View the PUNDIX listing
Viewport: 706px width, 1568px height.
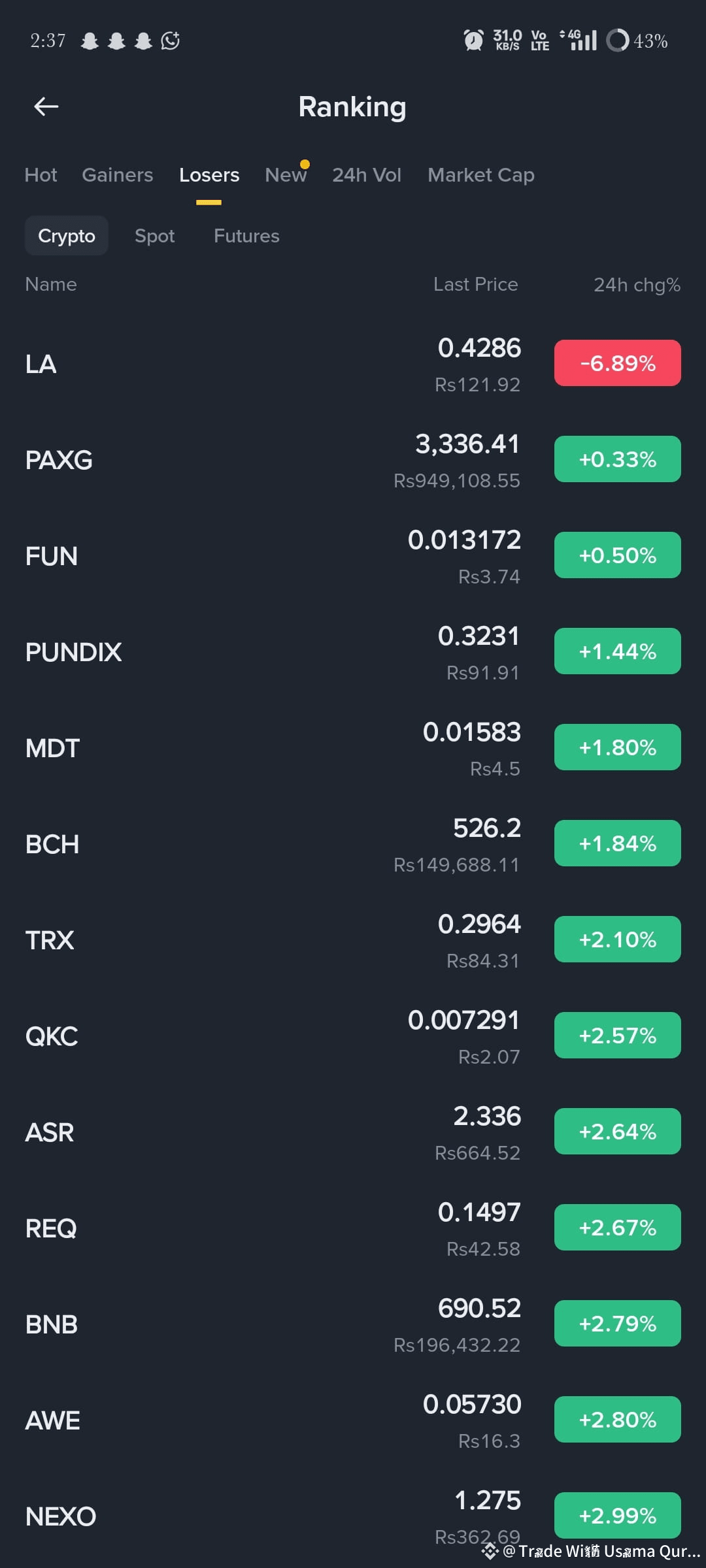[353, 652]
